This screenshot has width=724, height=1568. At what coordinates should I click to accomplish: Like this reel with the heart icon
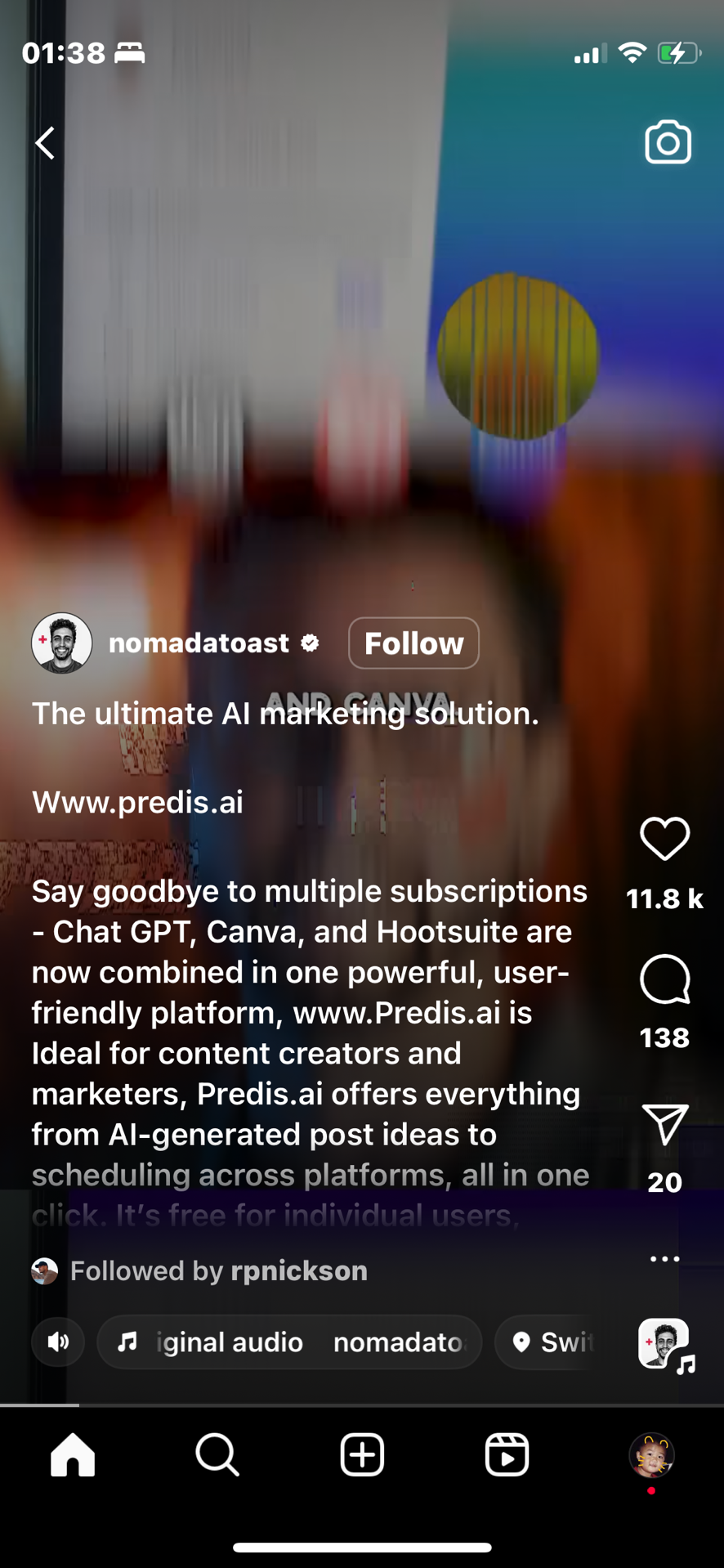pyautogui.click(x=664, y=839)
